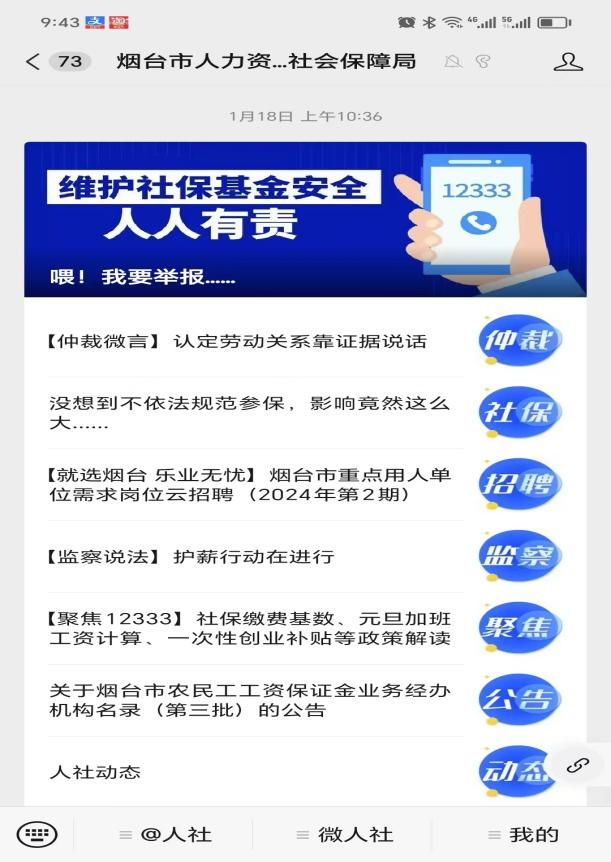This screenshot has width=611, height=862.
Task: Expand the 我的 menu
Action: click(x=522, y=834)
